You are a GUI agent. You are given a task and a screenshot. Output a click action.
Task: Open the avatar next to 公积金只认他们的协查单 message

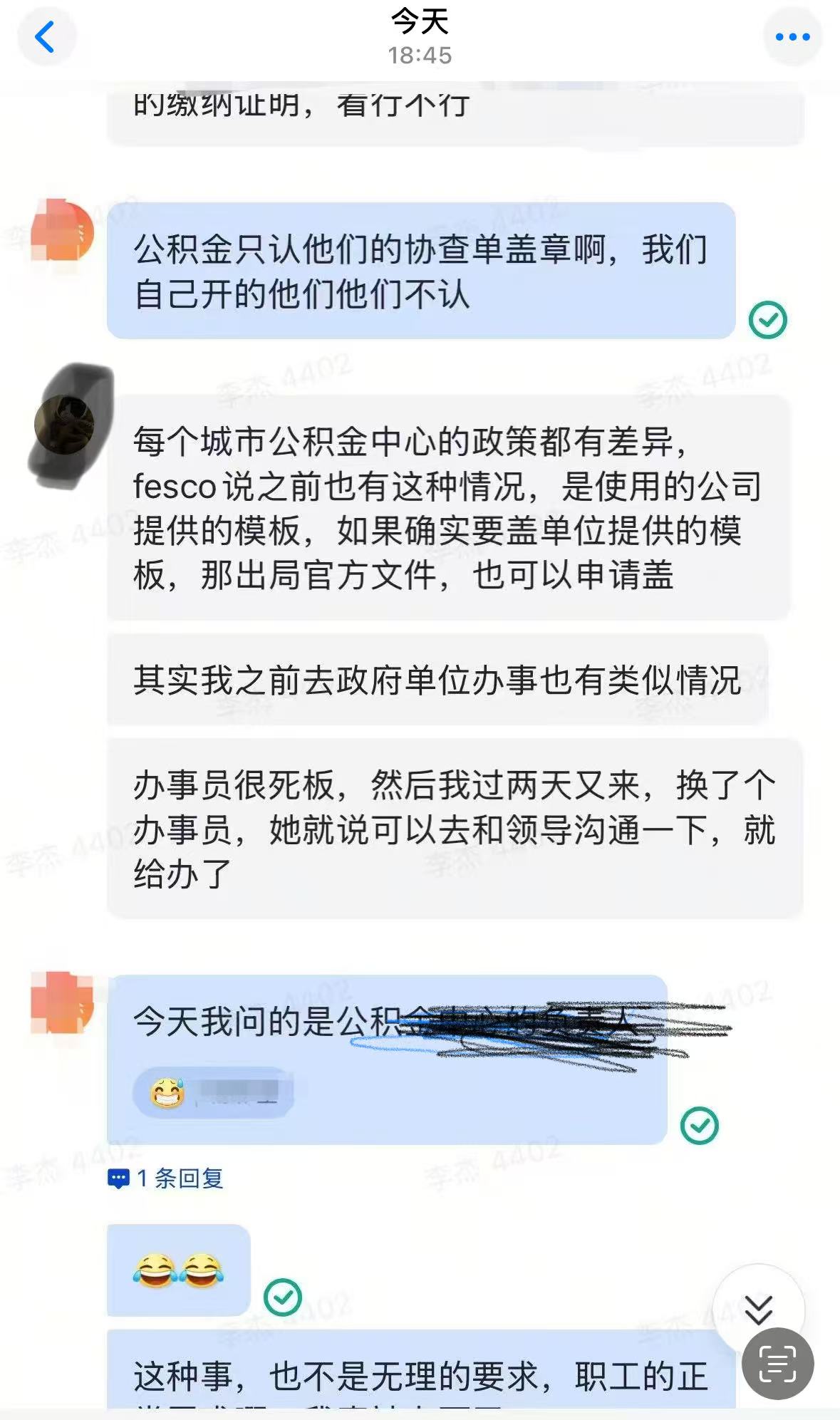coord(63,230)
